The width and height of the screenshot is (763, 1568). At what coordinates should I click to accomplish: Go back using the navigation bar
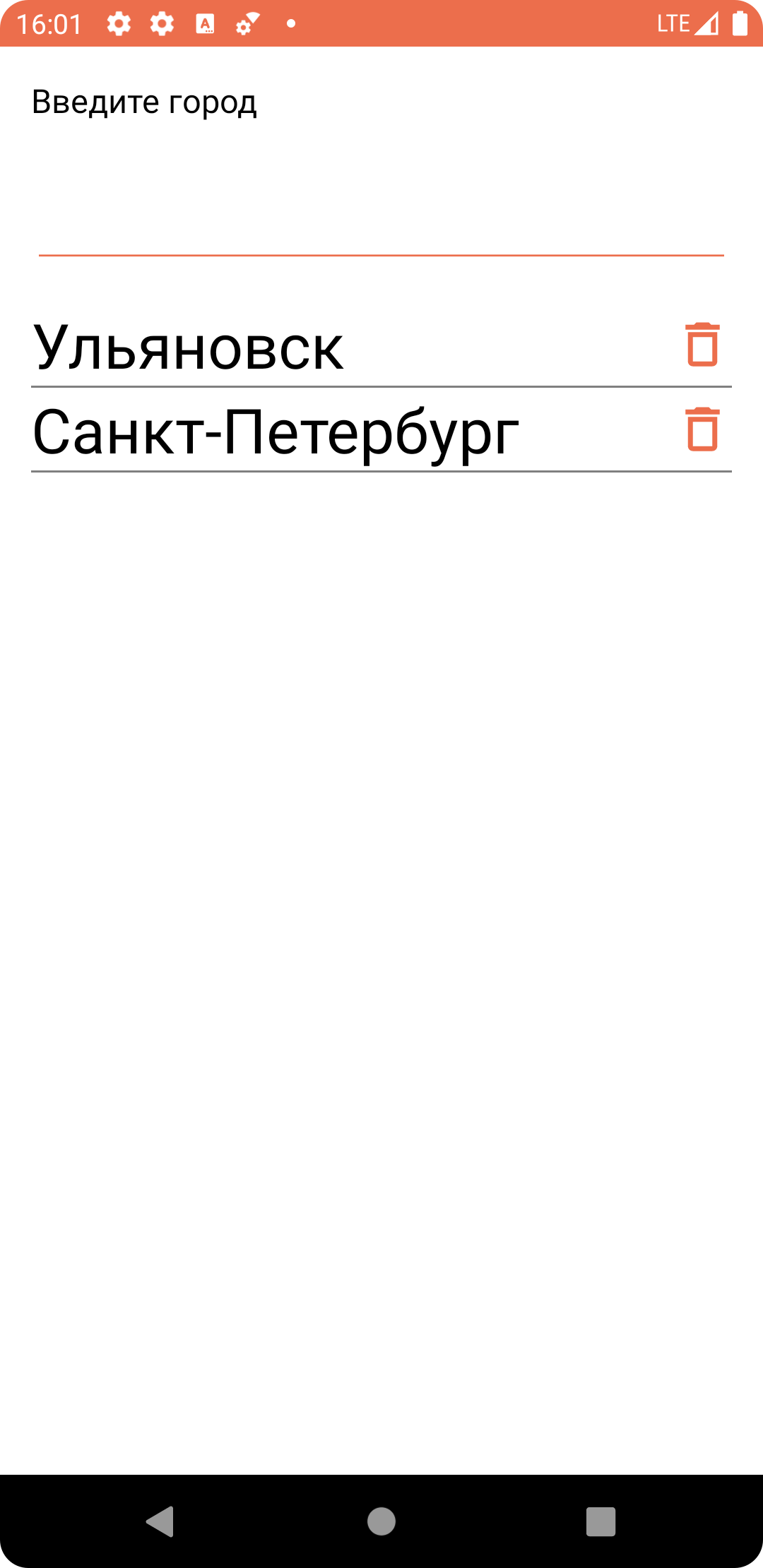pos(160,1521)
